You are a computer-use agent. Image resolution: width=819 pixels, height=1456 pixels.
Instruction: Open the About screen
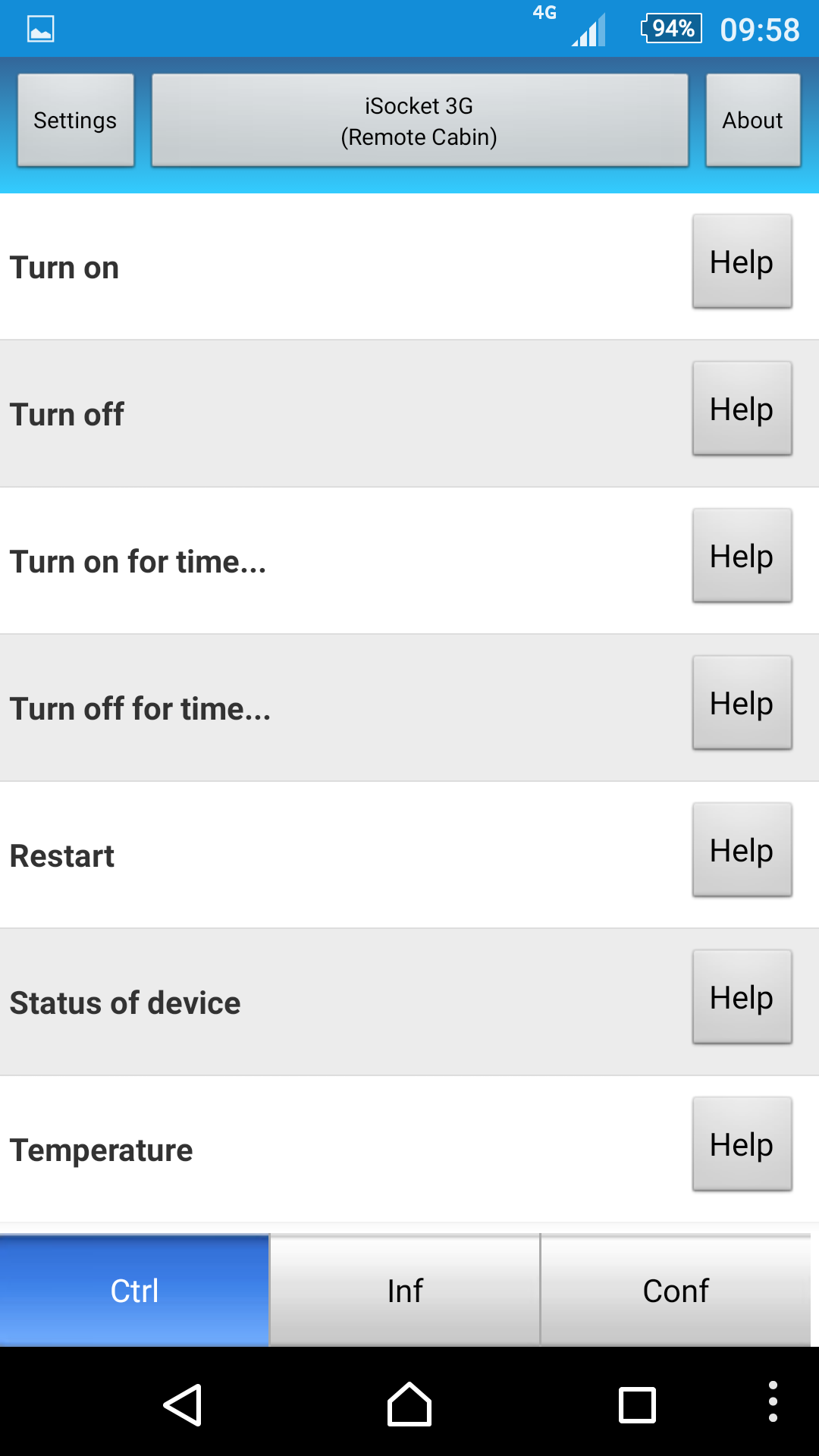752,120
